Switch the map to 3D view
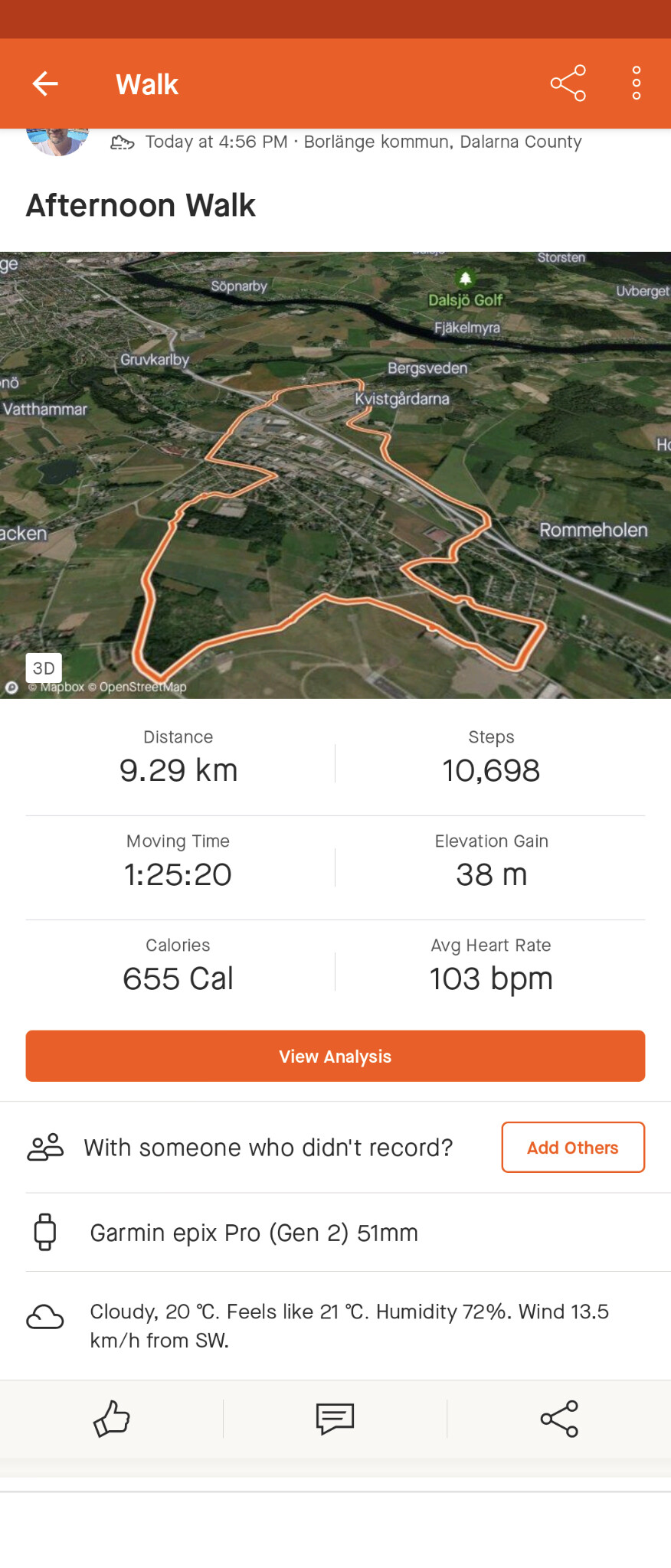Image resolution: width=671 pixels, height=1568 pixels. pyautogui.click(x=44, y=668)
